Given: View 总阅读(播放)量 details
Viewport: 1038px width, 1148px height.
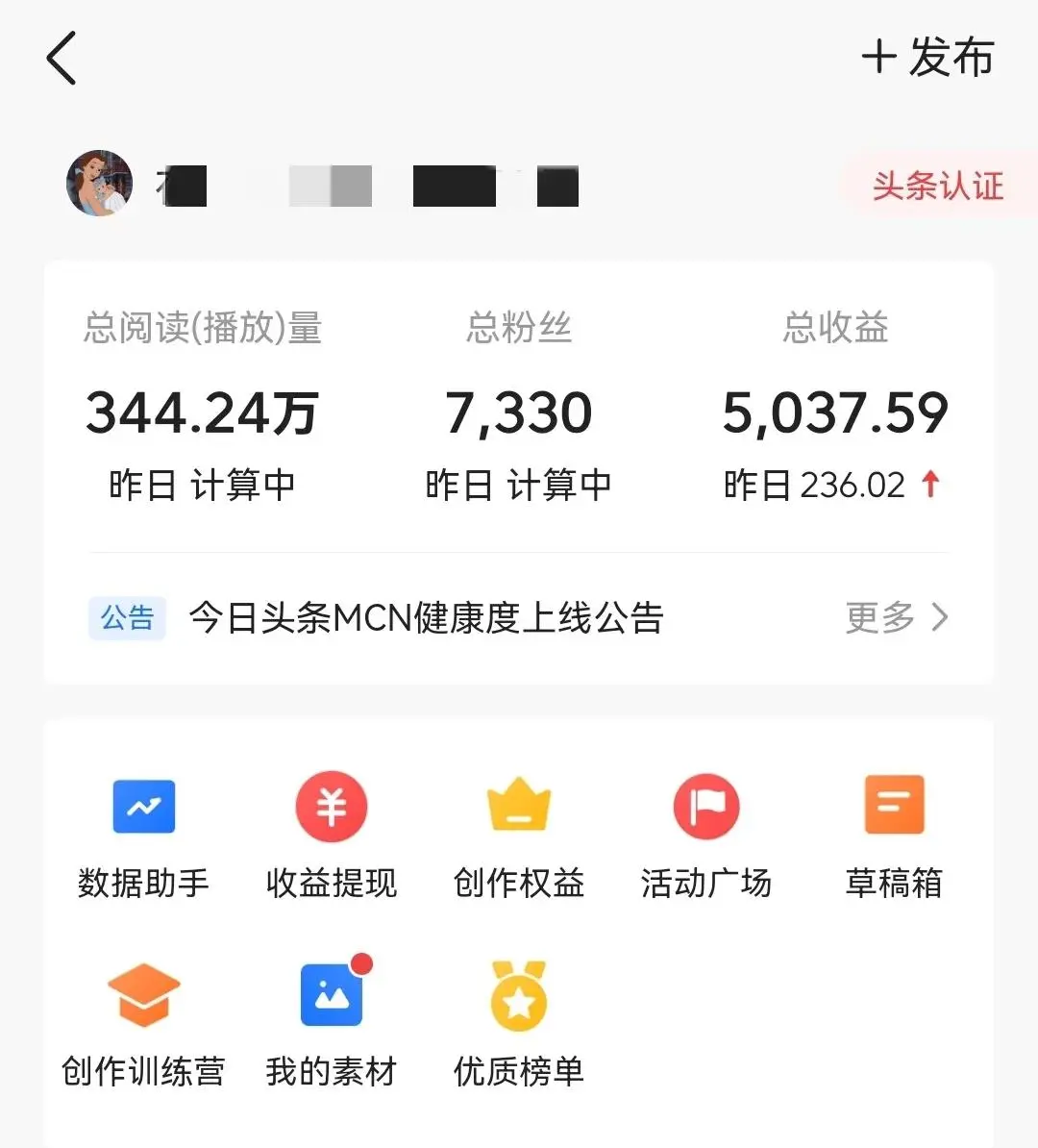Looking at the screenshot, I should pyautogui.click(x=202, y=412).
